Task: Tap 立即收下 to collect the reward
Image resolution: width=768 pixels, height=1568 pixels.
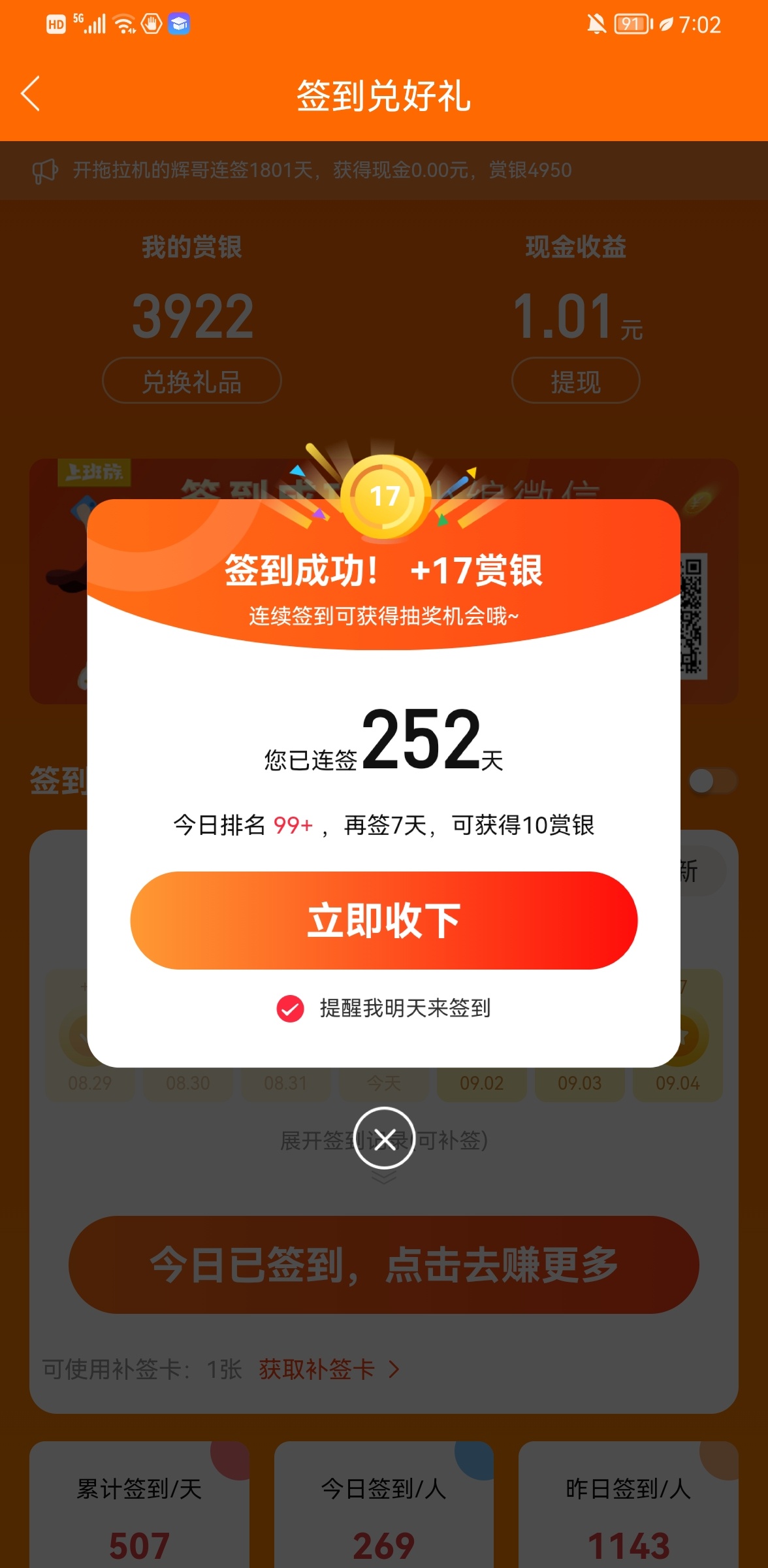Action: click(384, 920)
